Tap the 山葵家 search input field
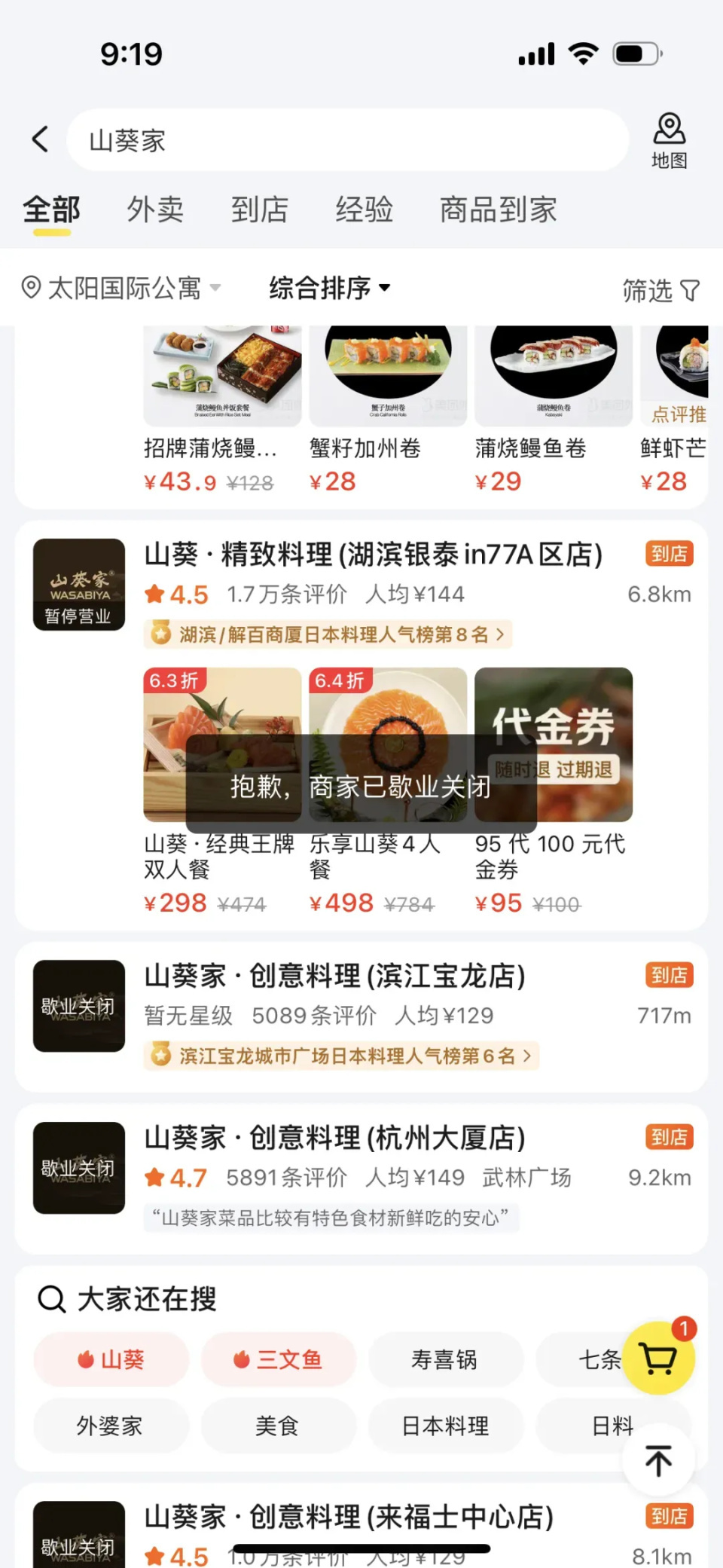The width and height of the screenshot is (723, 1568). (346, 139)
